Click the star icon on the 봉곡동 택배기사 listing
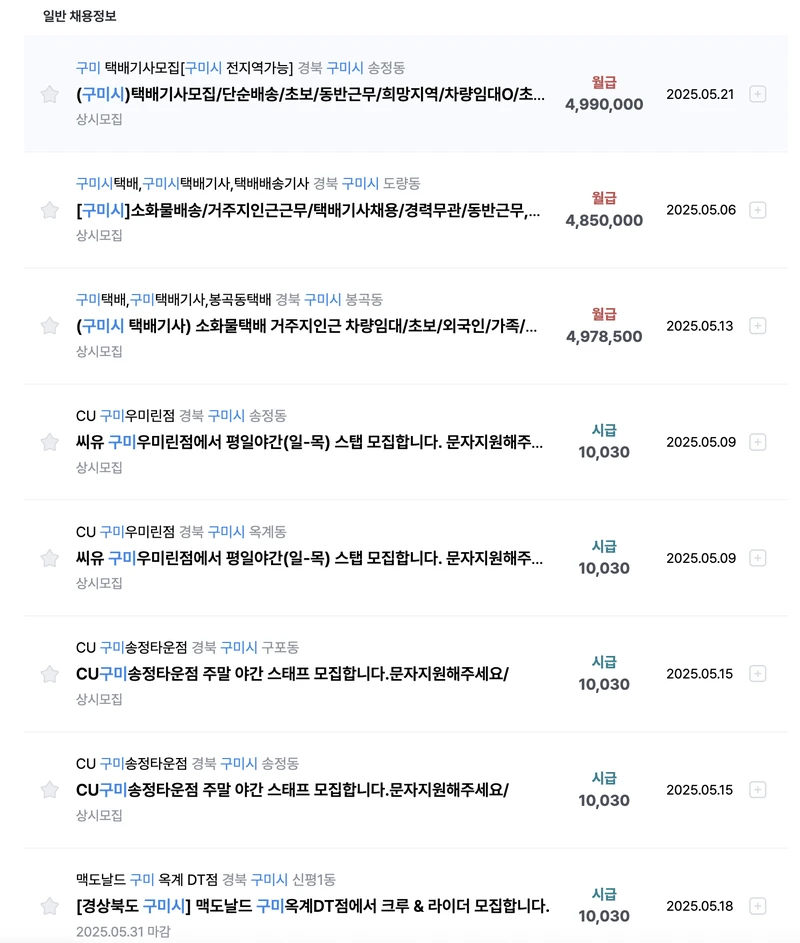800x943 pixels. click(x=49, y=326)
